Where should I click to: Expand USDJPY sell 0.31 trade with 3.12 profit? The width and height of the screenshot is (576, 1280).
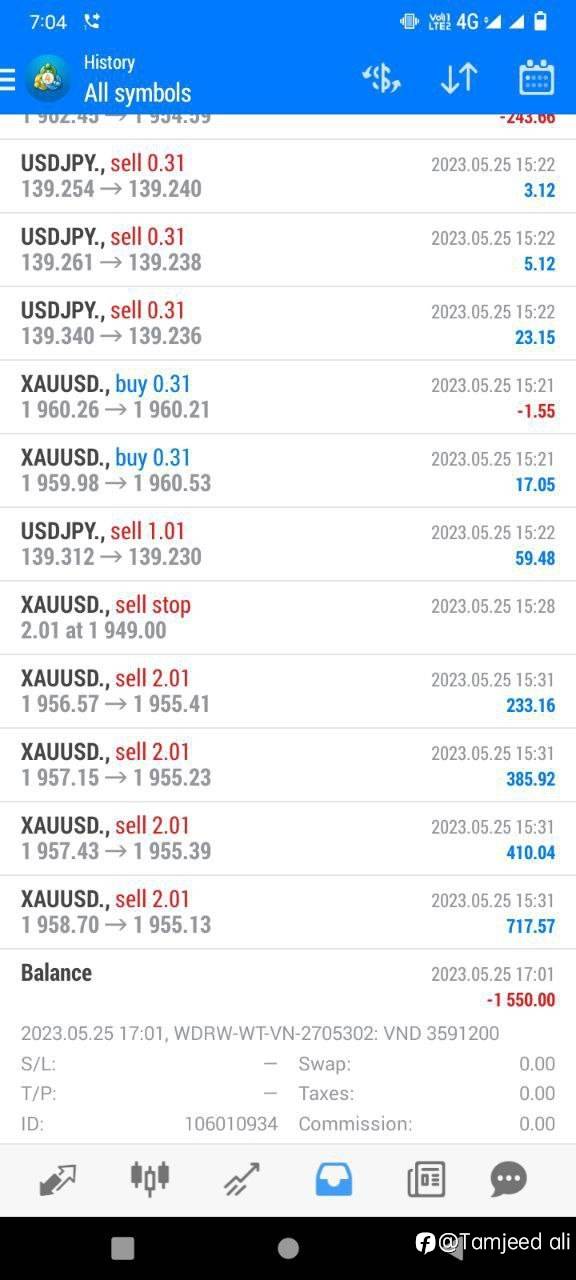288,176
